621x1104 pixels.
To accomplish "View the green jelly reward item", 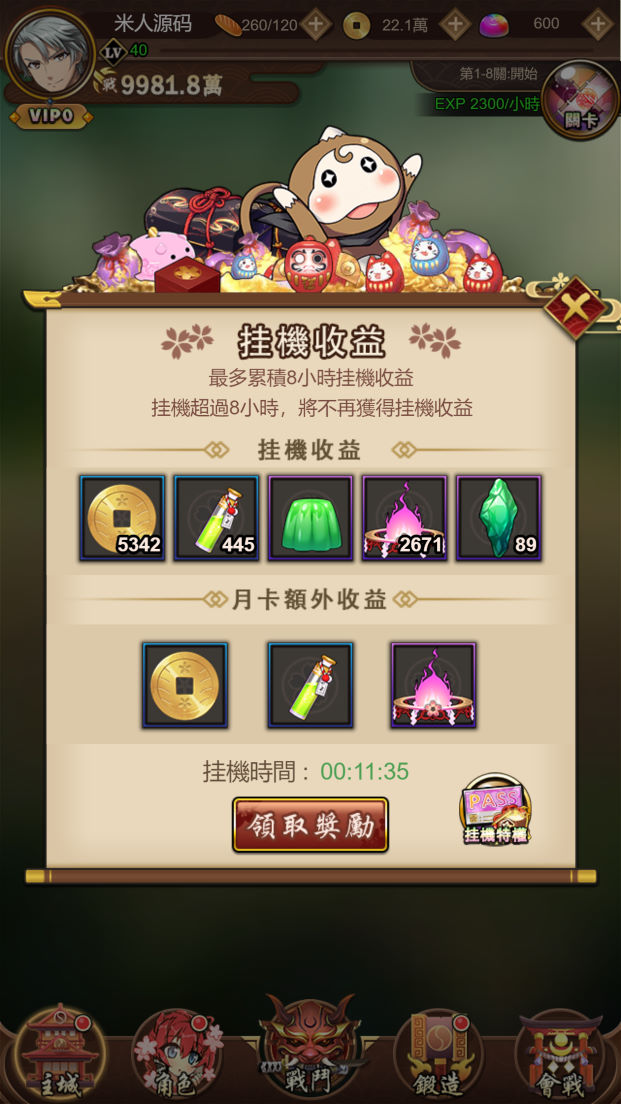I will (310, 517).
